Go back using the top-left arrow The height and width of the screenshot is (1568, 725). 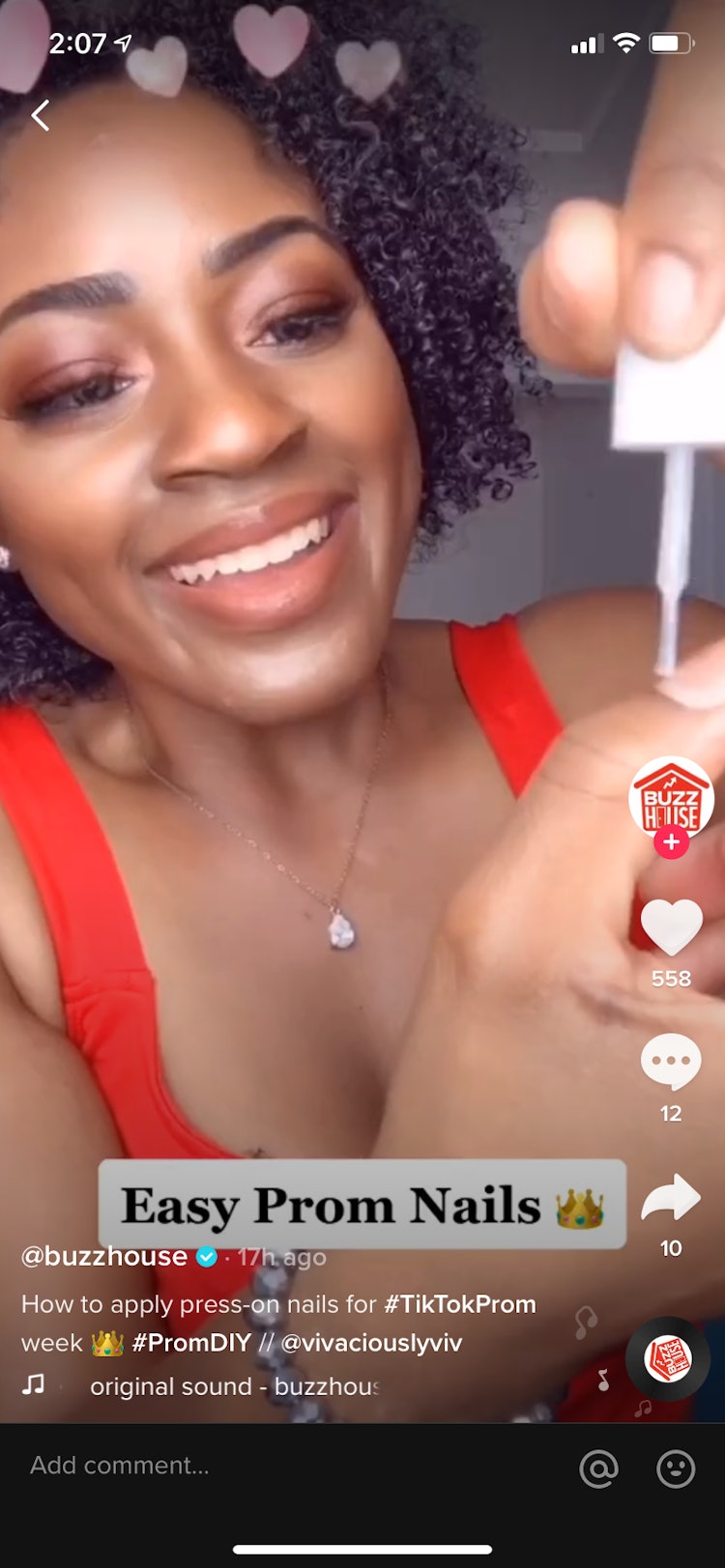coord(40,116)
